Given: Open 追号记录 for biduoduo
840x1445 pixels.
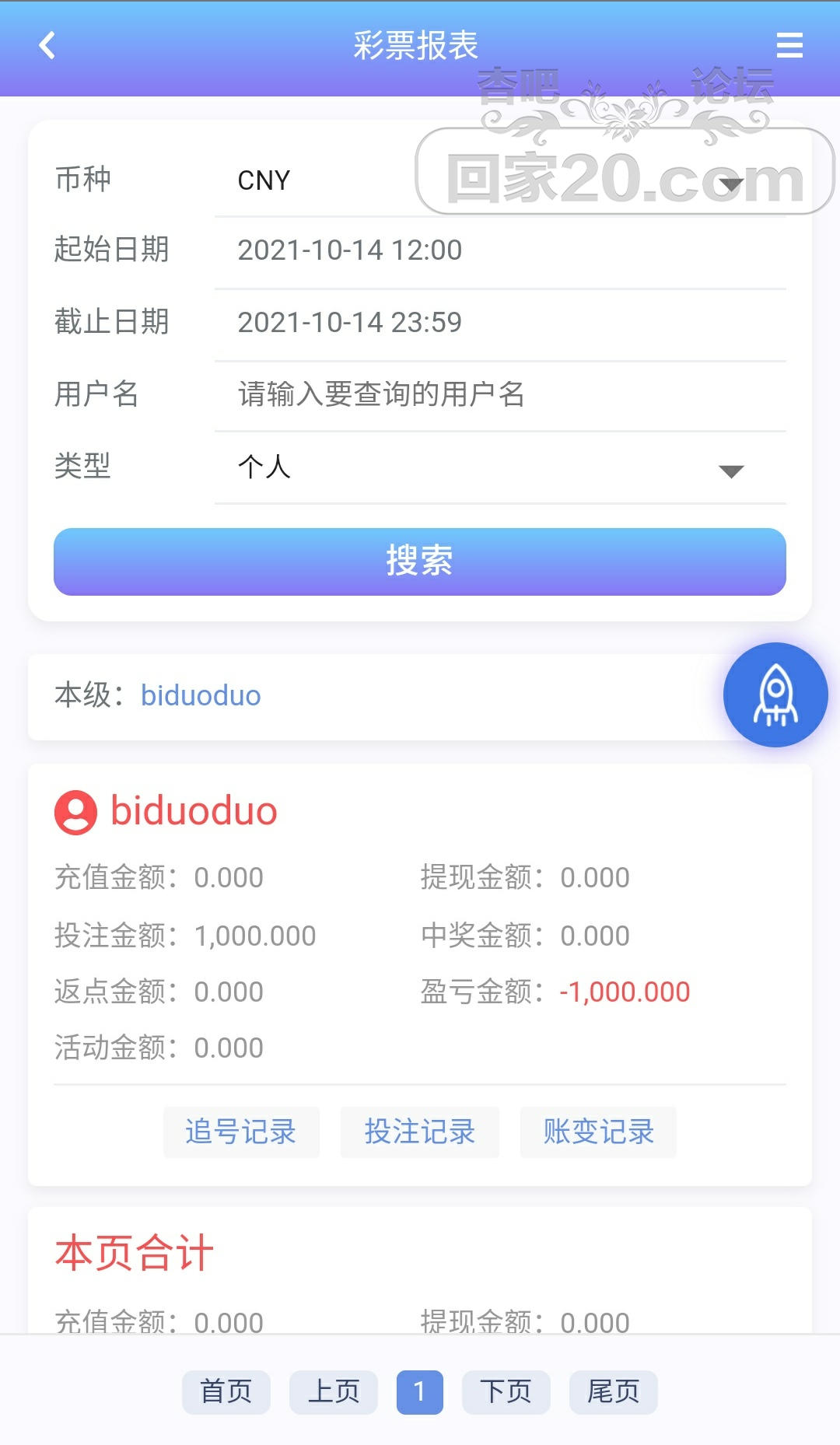Looking at the screenshot, I should click(x=241, y=1132).
